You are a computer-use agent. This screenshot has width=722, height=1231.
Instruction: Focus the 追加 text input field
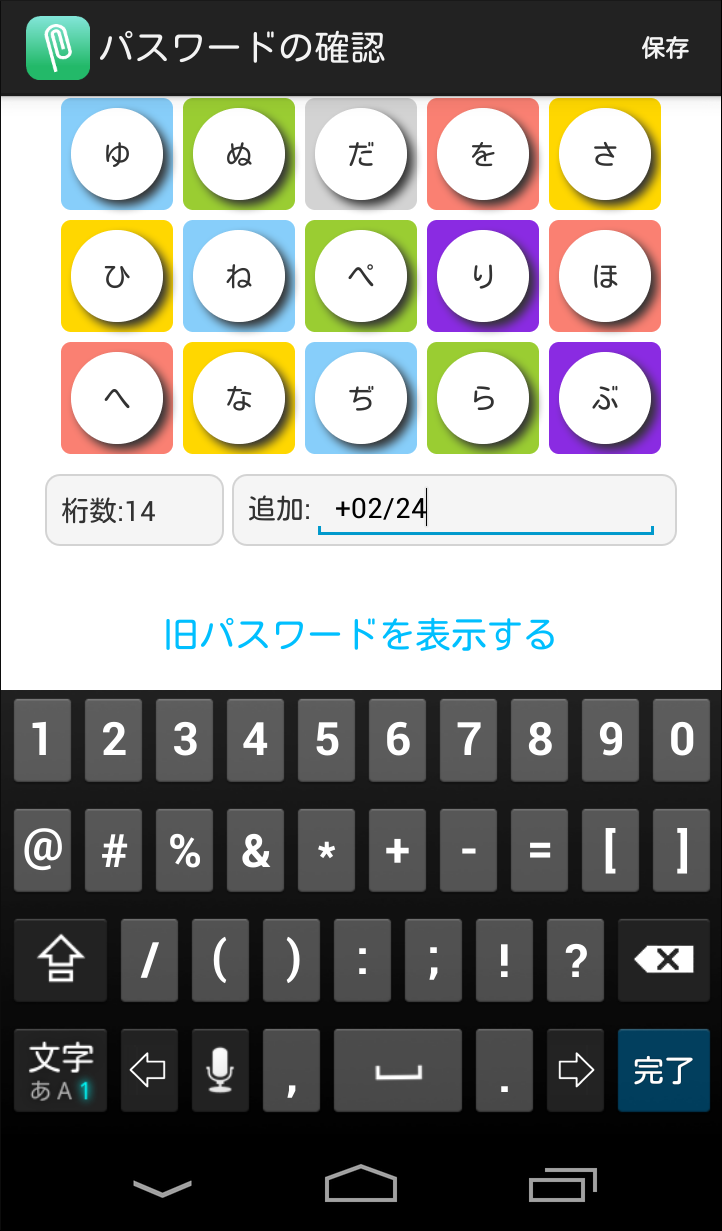pos(485,510)
